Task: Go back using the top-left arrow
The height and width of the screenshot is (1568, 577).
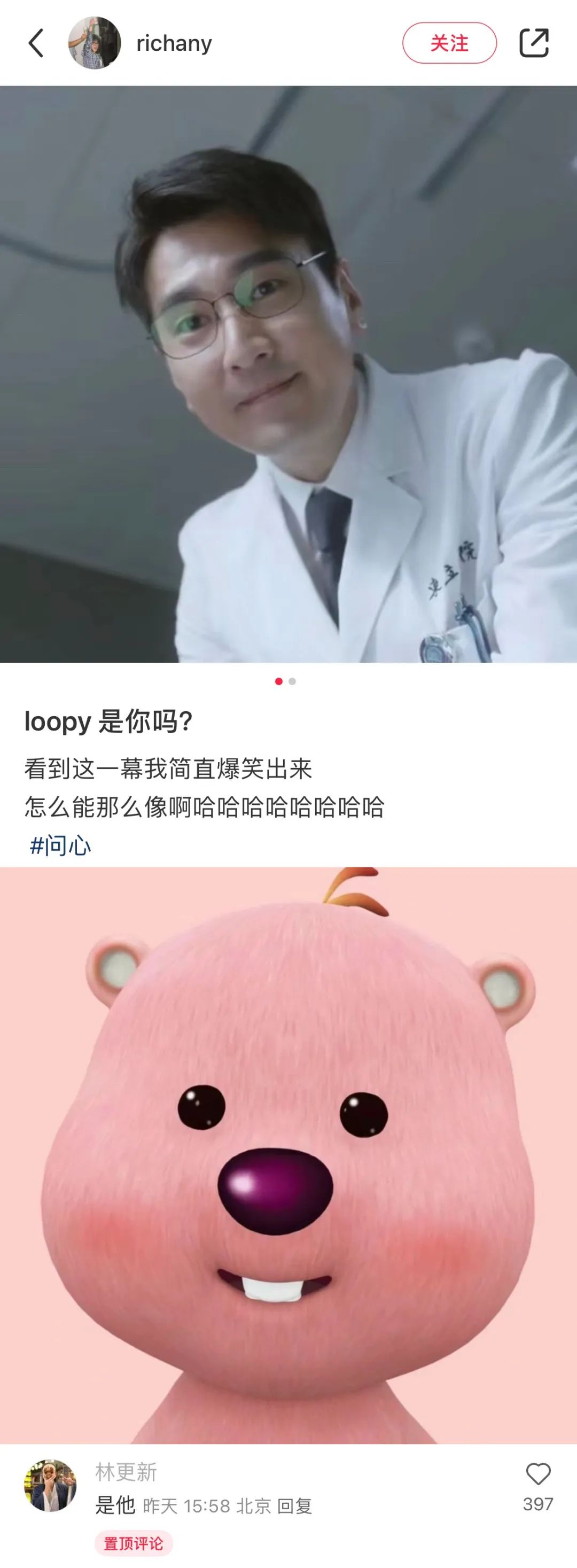Action: click(36, 43)
